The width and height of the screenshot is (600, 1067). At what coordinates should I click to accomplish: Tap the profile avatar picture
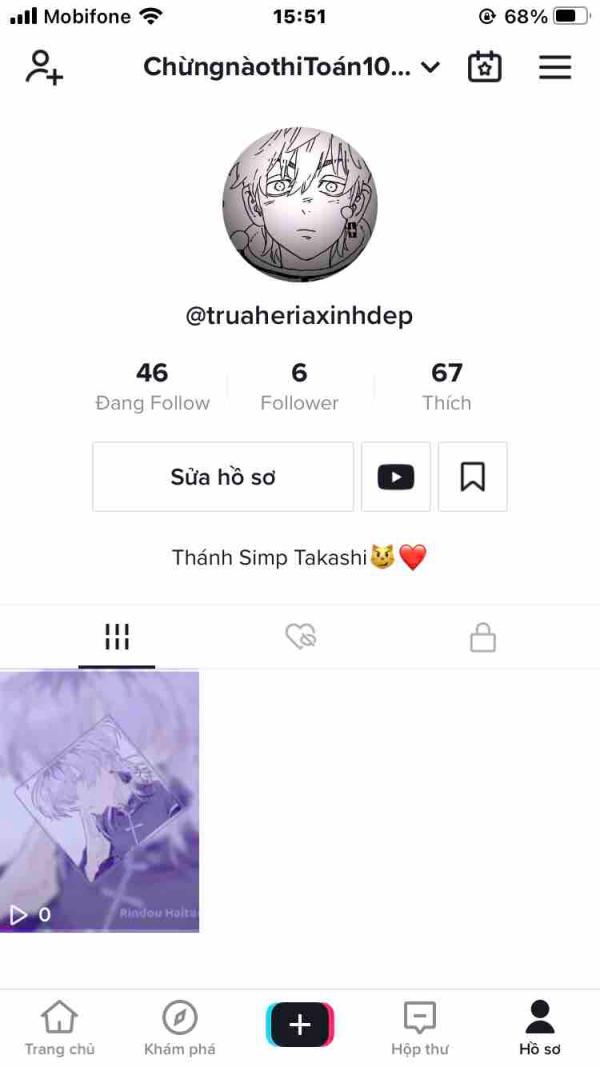[x=299, y=205]
